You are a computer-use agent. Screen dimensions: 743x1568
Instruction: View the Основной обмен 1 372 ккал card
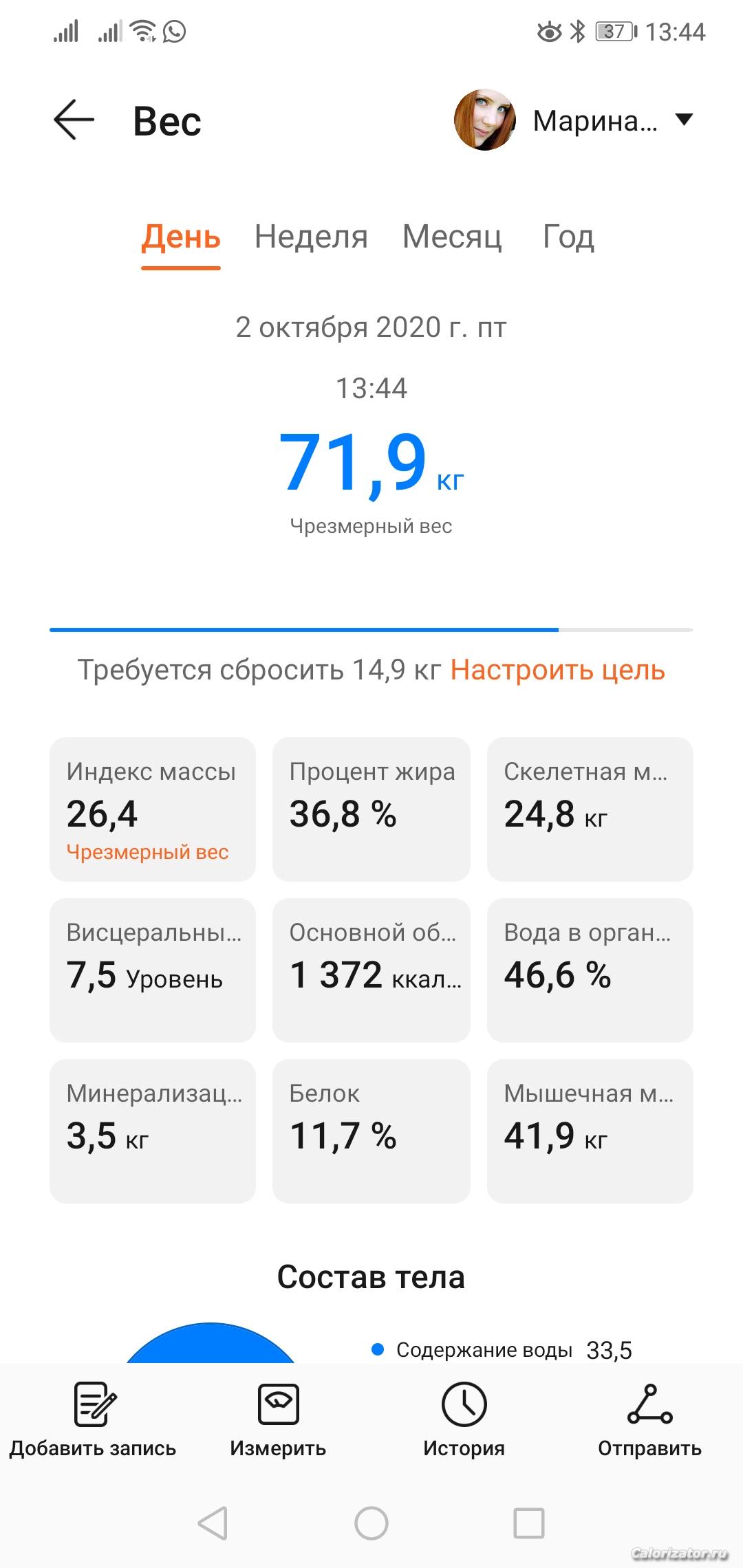(x=371, y=970)
